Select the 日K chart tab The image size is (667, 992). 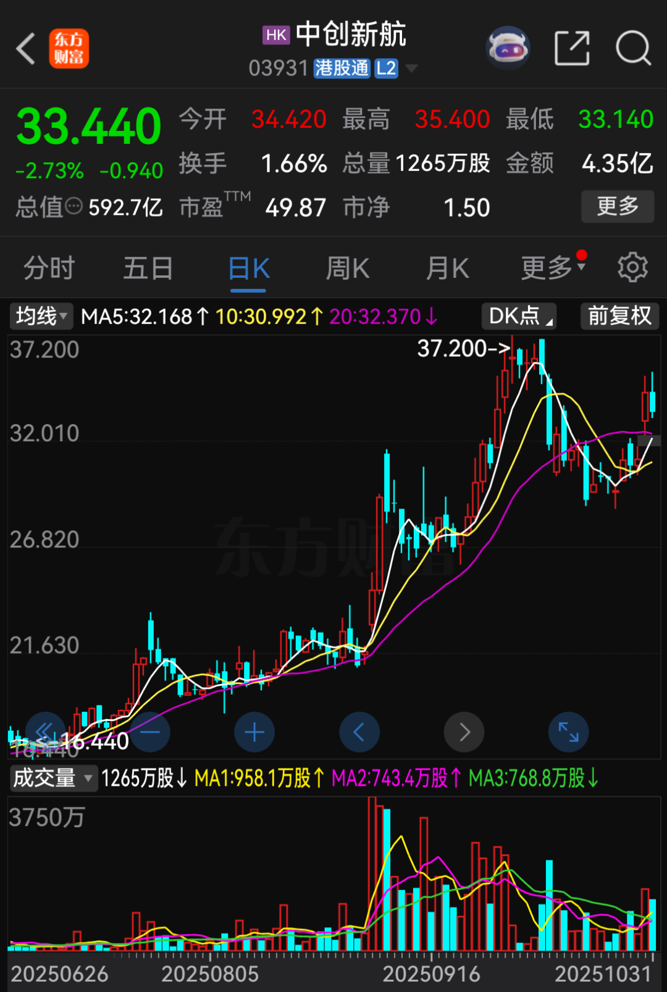[248, 268]
